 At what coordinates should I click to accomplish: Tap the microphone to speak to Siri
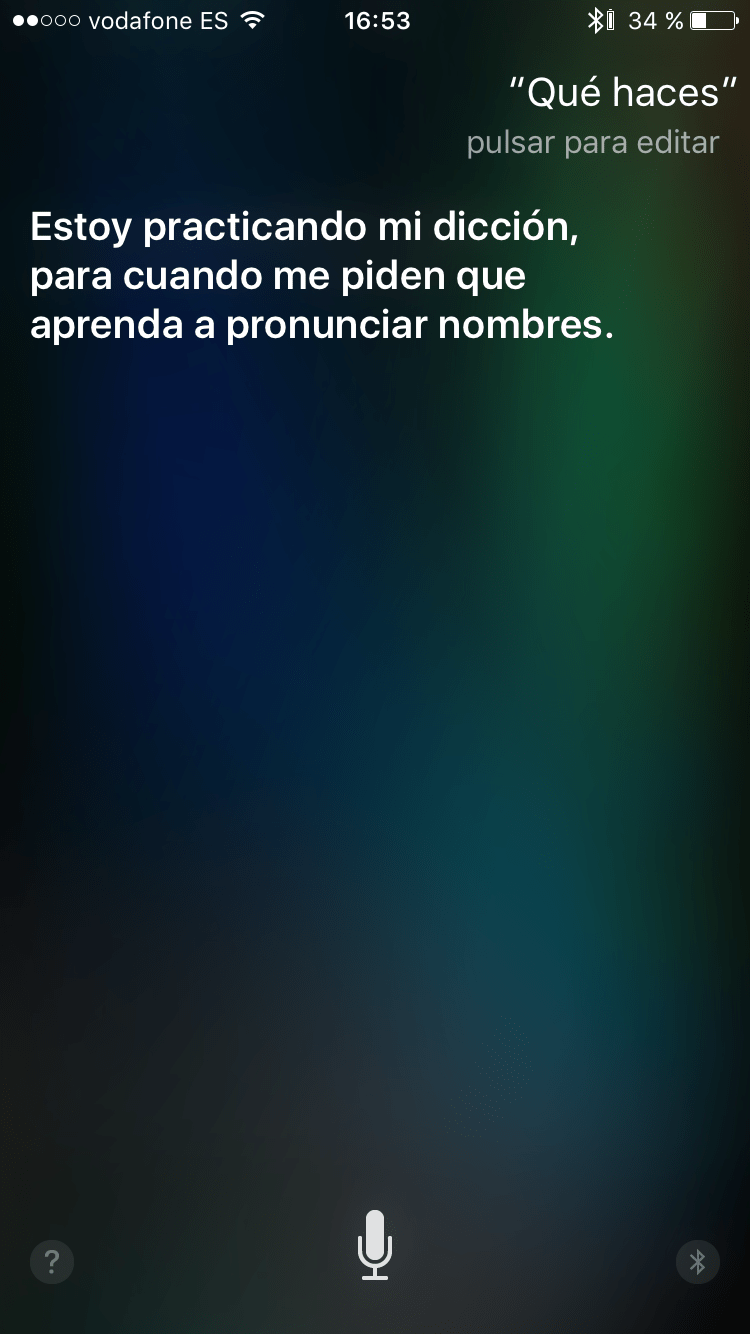375,1245
